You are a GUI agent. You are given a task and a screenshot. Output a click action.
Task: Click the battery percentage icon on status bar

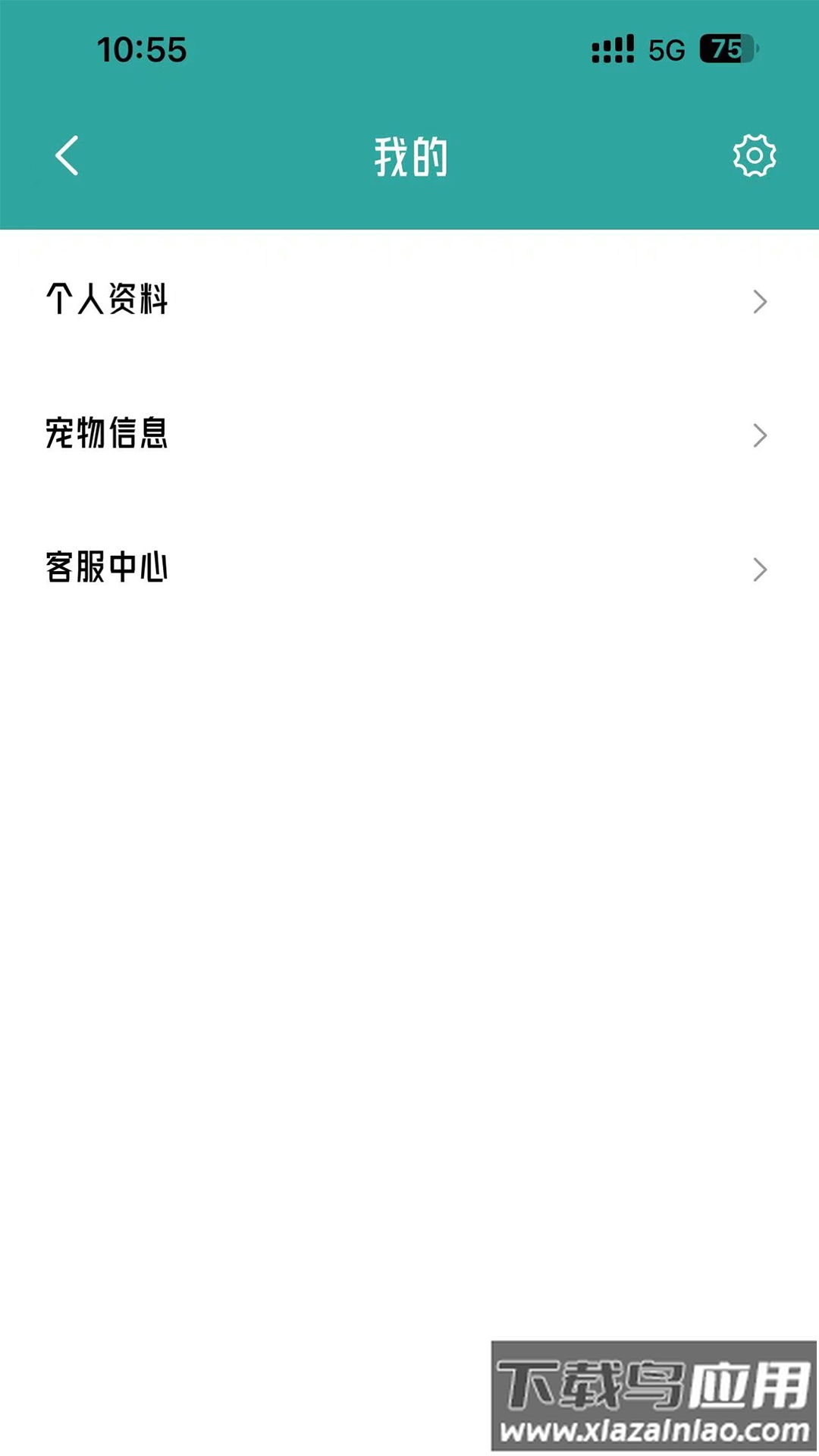[726, 50]
